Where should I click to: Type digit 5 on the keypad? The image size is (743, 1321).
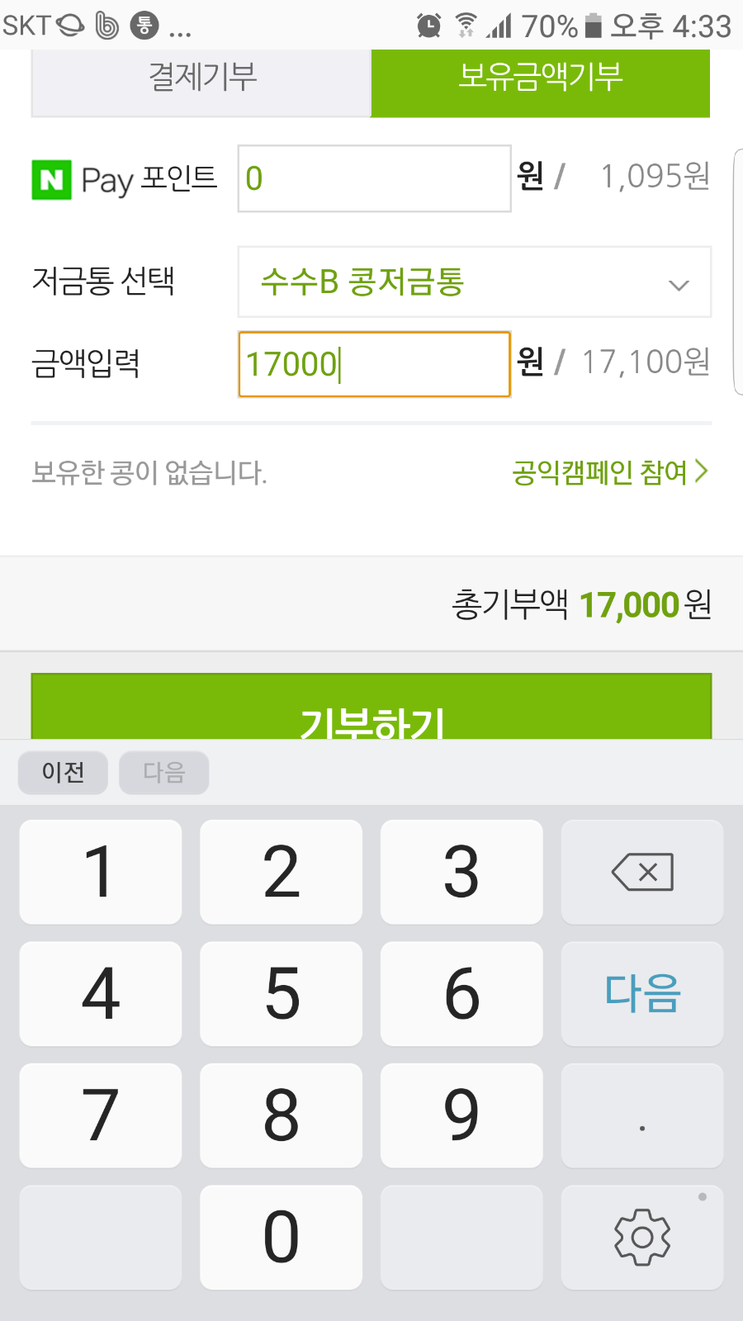tap(281, 993)
